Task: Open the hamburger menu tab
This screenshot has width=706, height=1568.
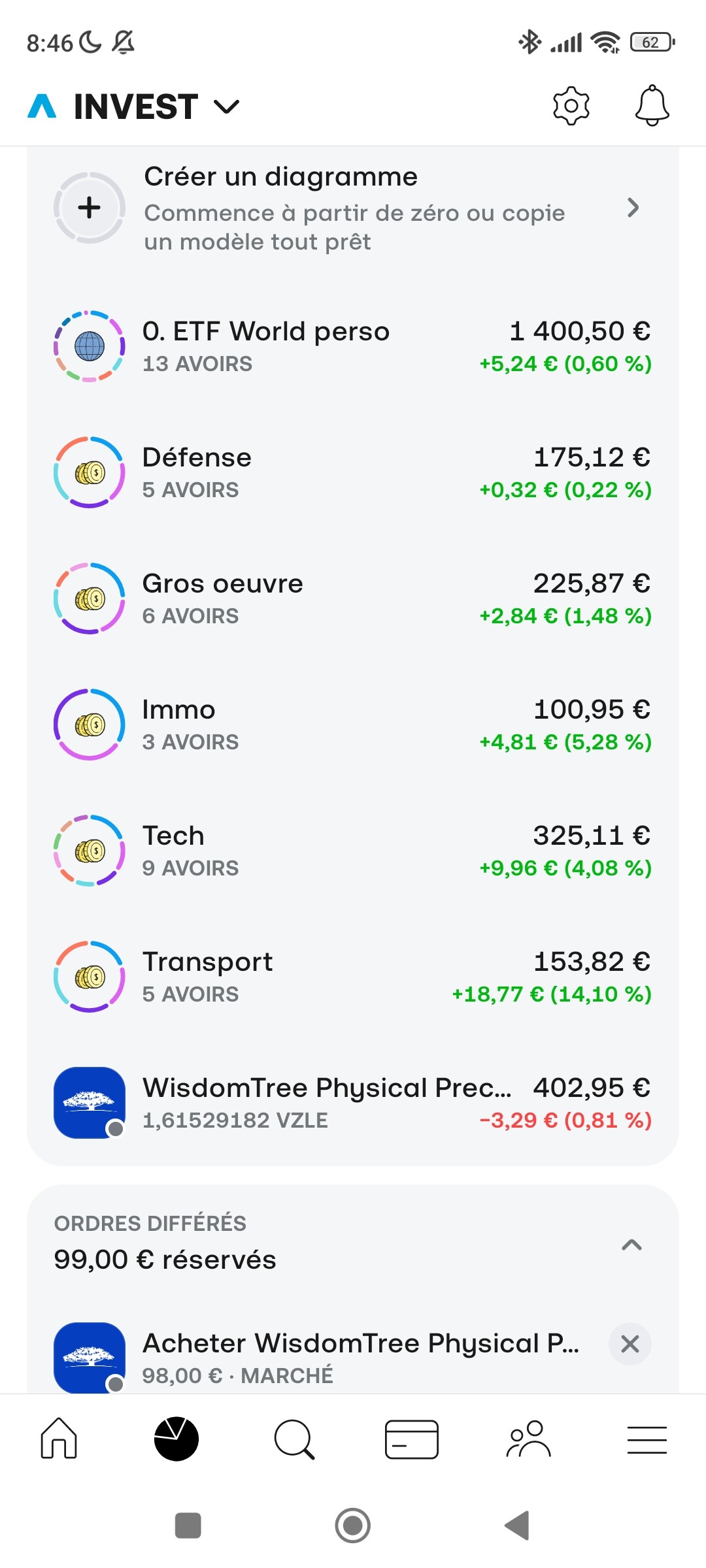Action: tap(647, 1440)
